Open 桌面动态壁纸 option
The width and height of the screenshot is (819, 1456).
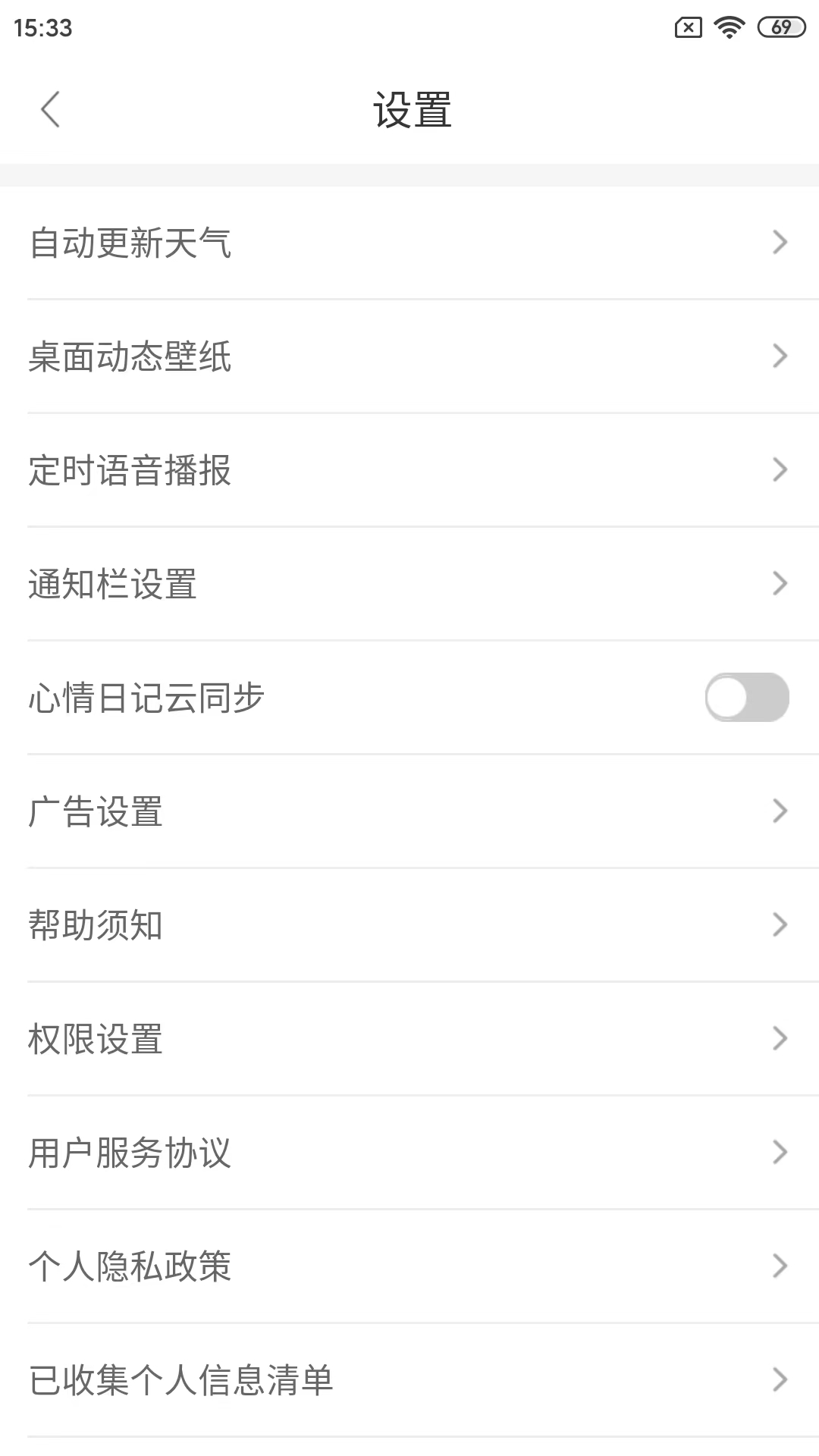409,356
